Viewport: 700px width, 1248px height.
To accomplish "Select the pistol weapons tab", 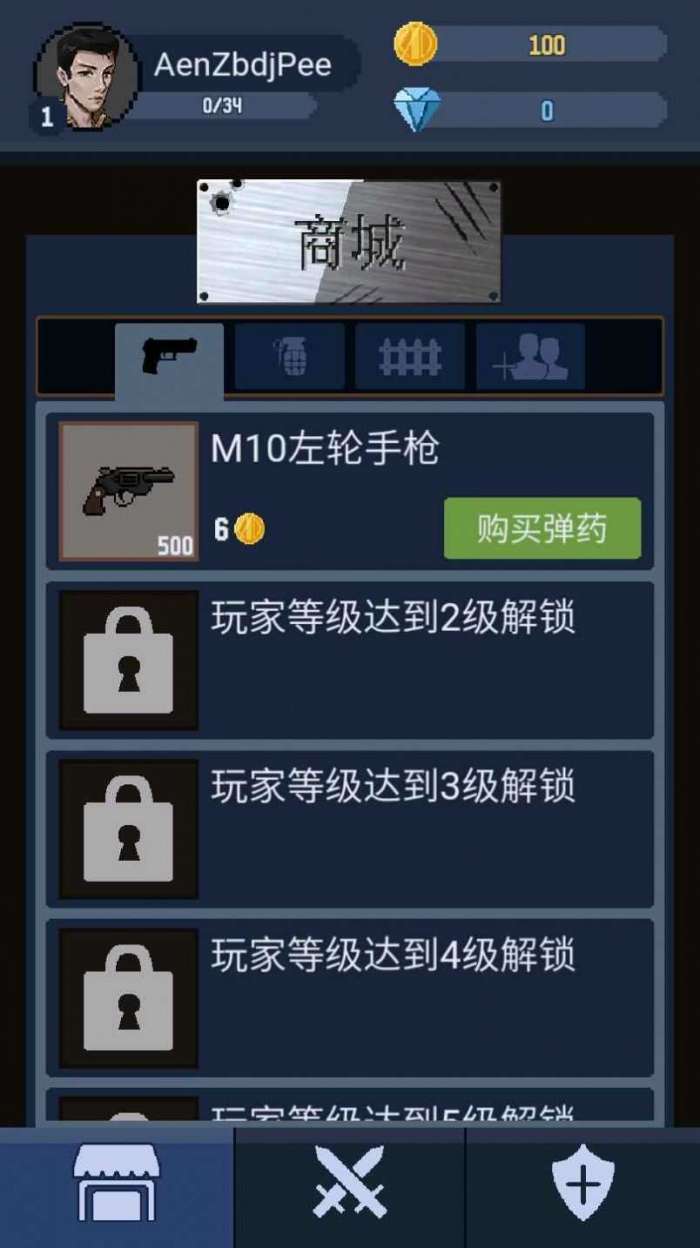I will (168, 357).
